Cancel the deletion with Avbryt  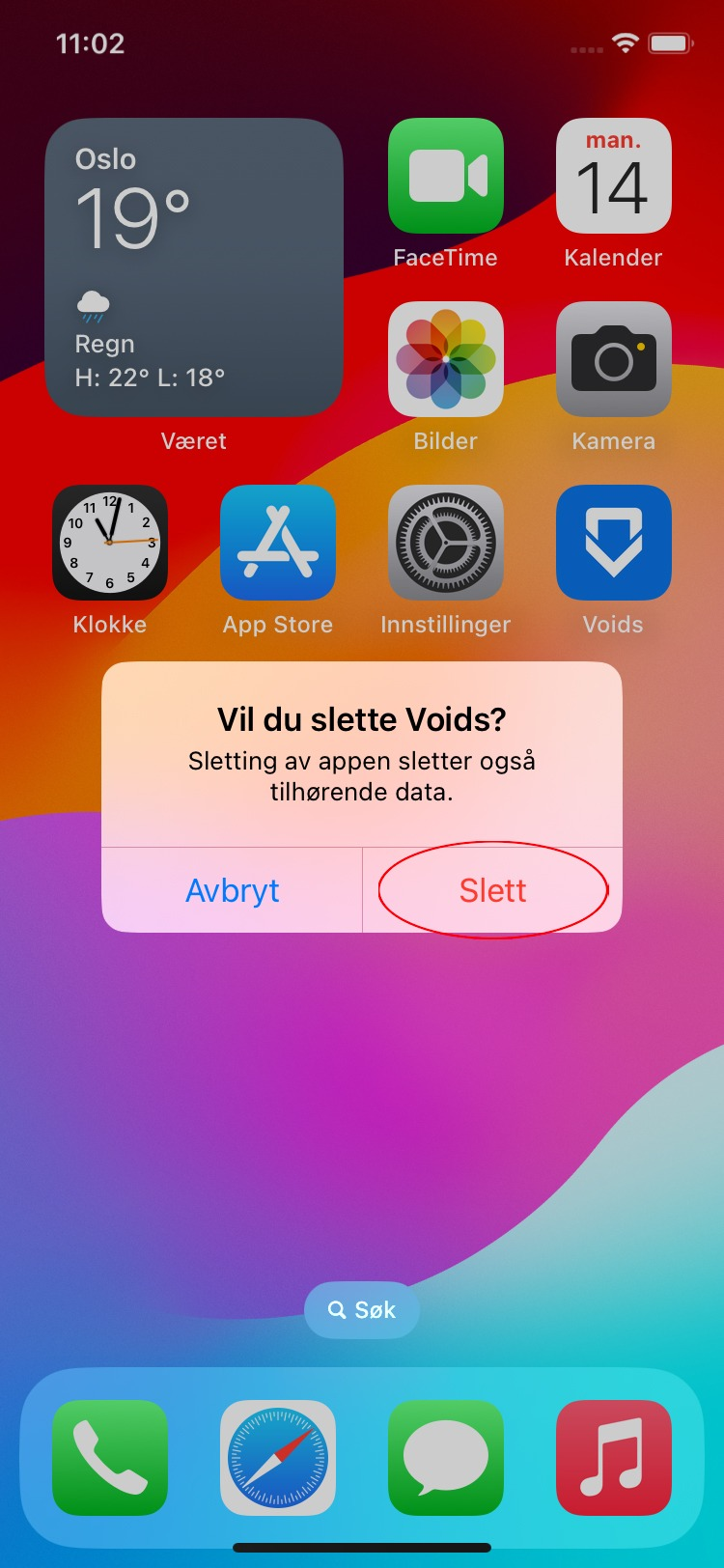(232, 890)
